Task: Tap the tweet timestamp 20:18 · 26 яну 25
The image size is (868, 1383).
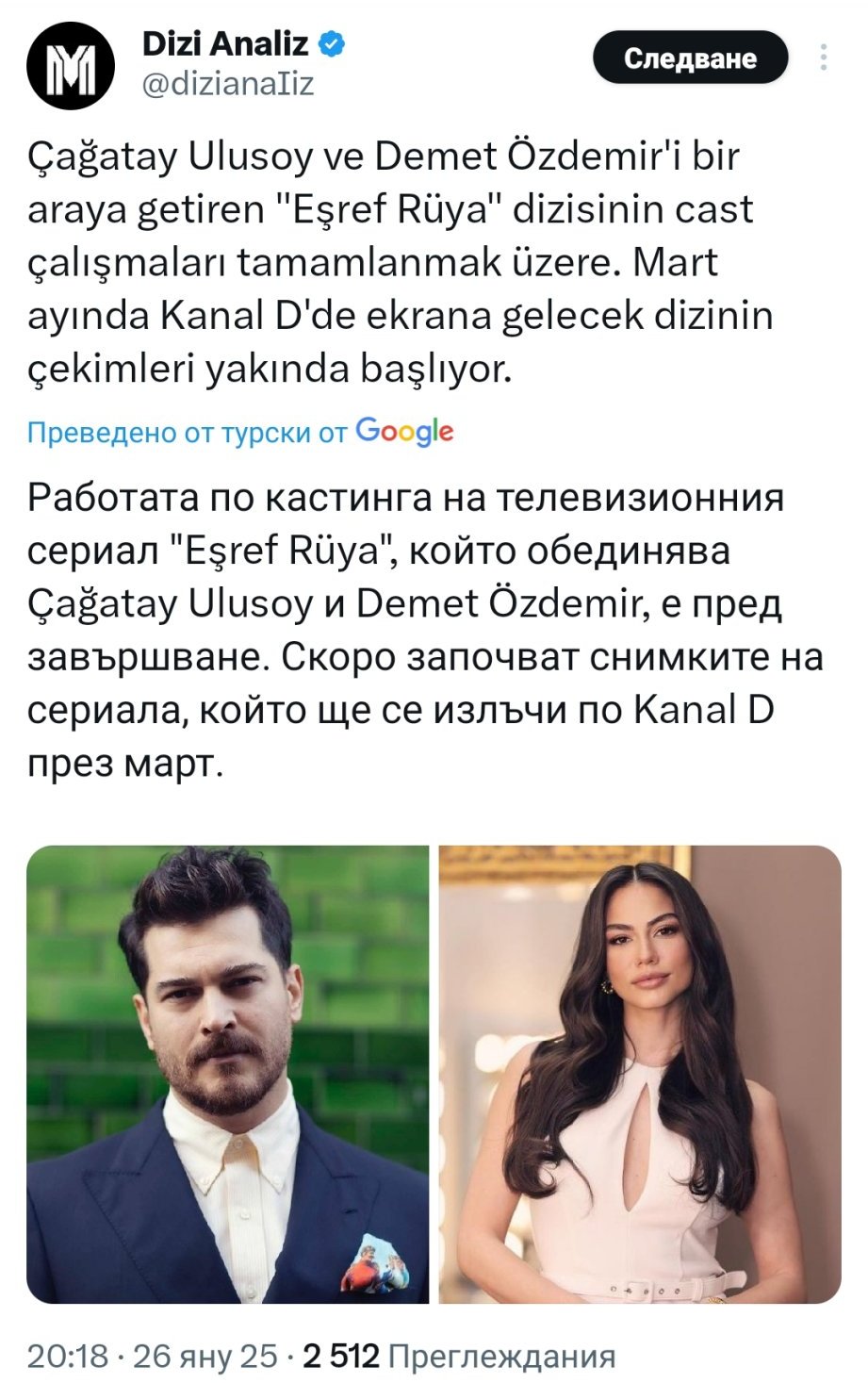Action: [x=152, y=1357]
